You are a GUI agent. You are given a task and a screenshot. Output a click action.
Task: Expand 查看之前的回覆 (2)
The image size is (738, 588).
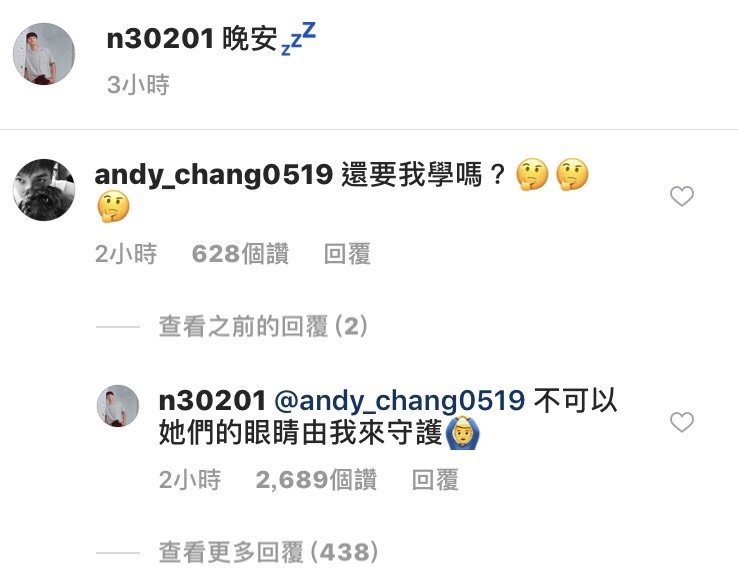pyautogui.click(x=264, y=326)
